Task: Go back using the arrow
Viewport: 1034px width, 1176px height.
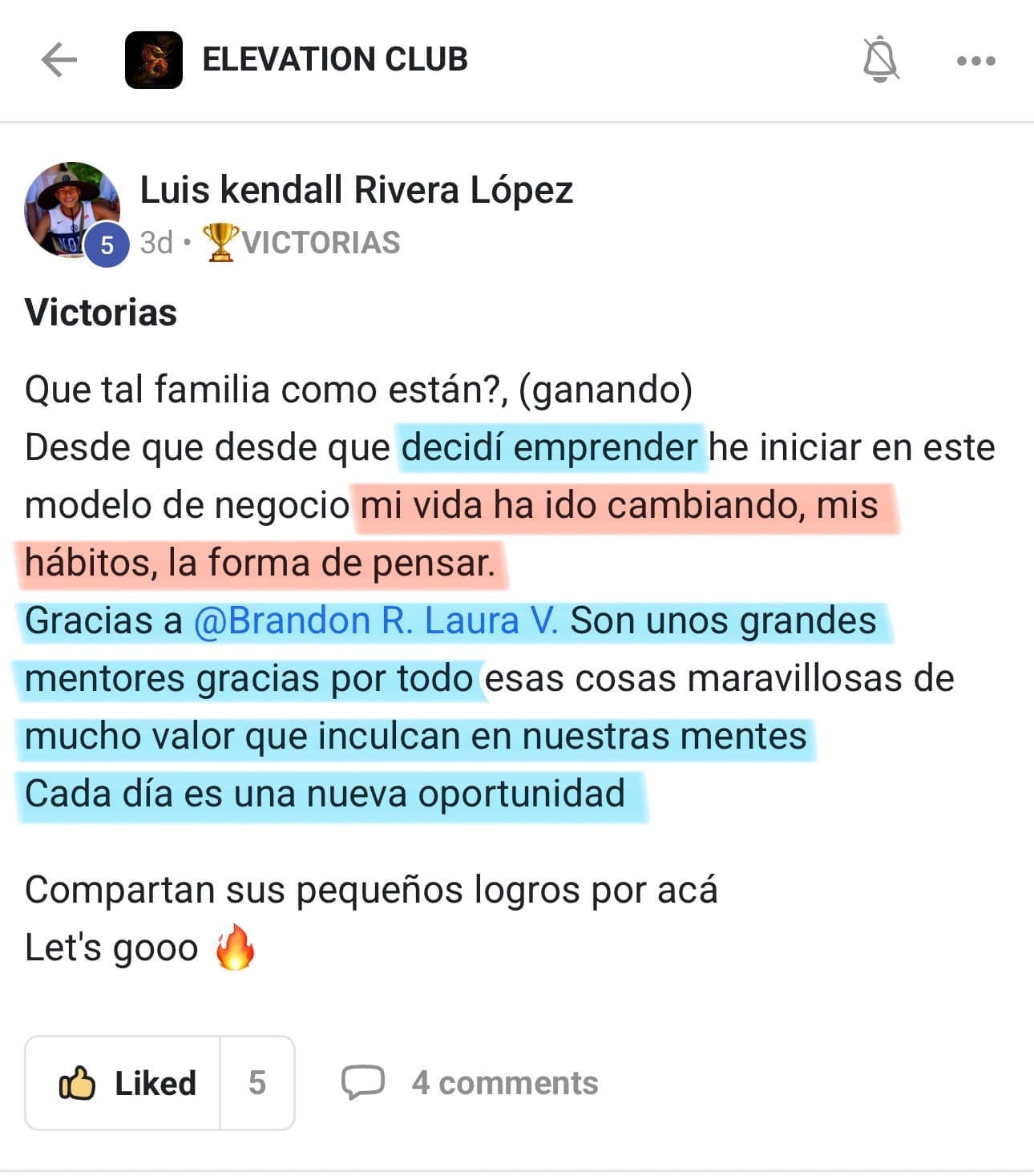Action: pyautogui.click(x=59, y=60)
